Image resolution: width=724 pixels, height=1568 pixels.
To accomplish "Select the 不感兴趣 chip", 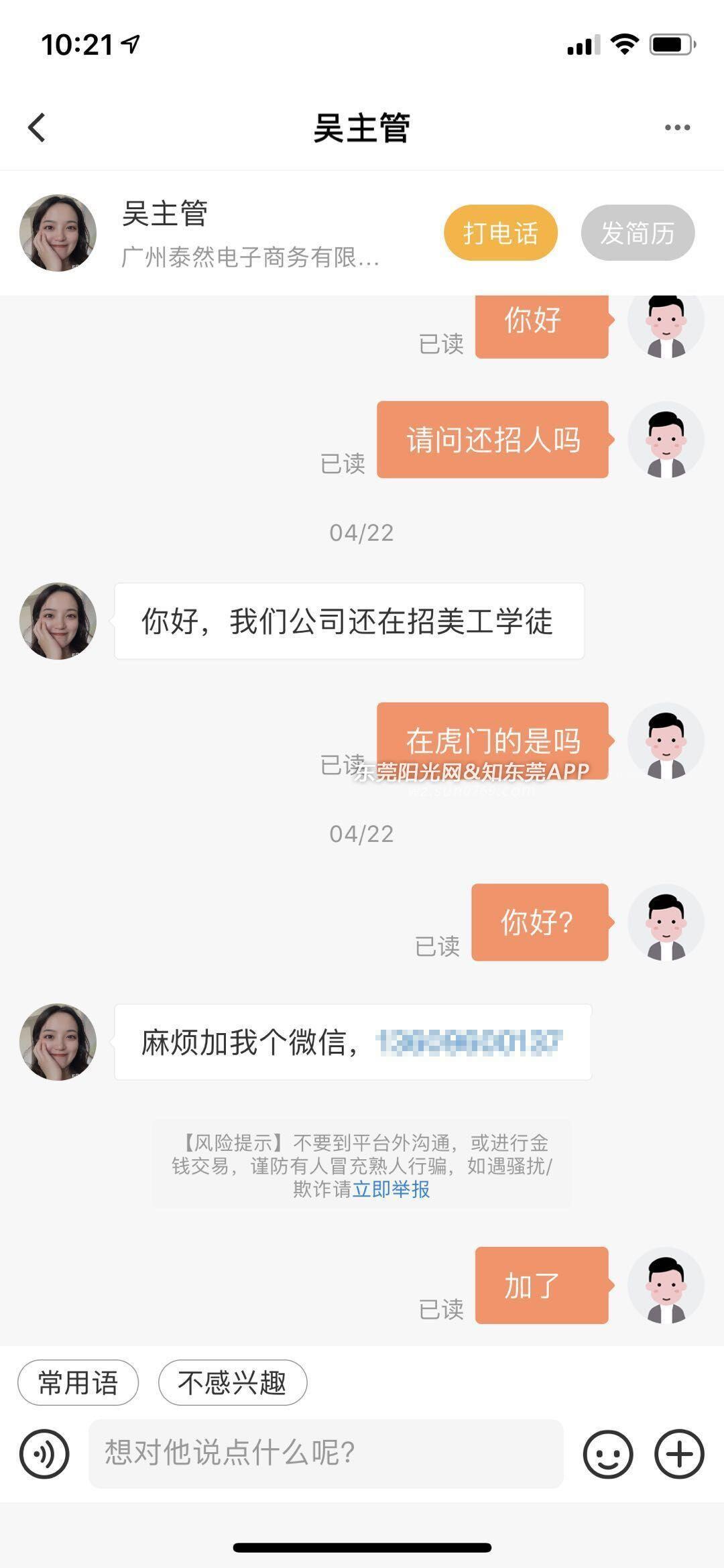I will (x=232, y=1382).
